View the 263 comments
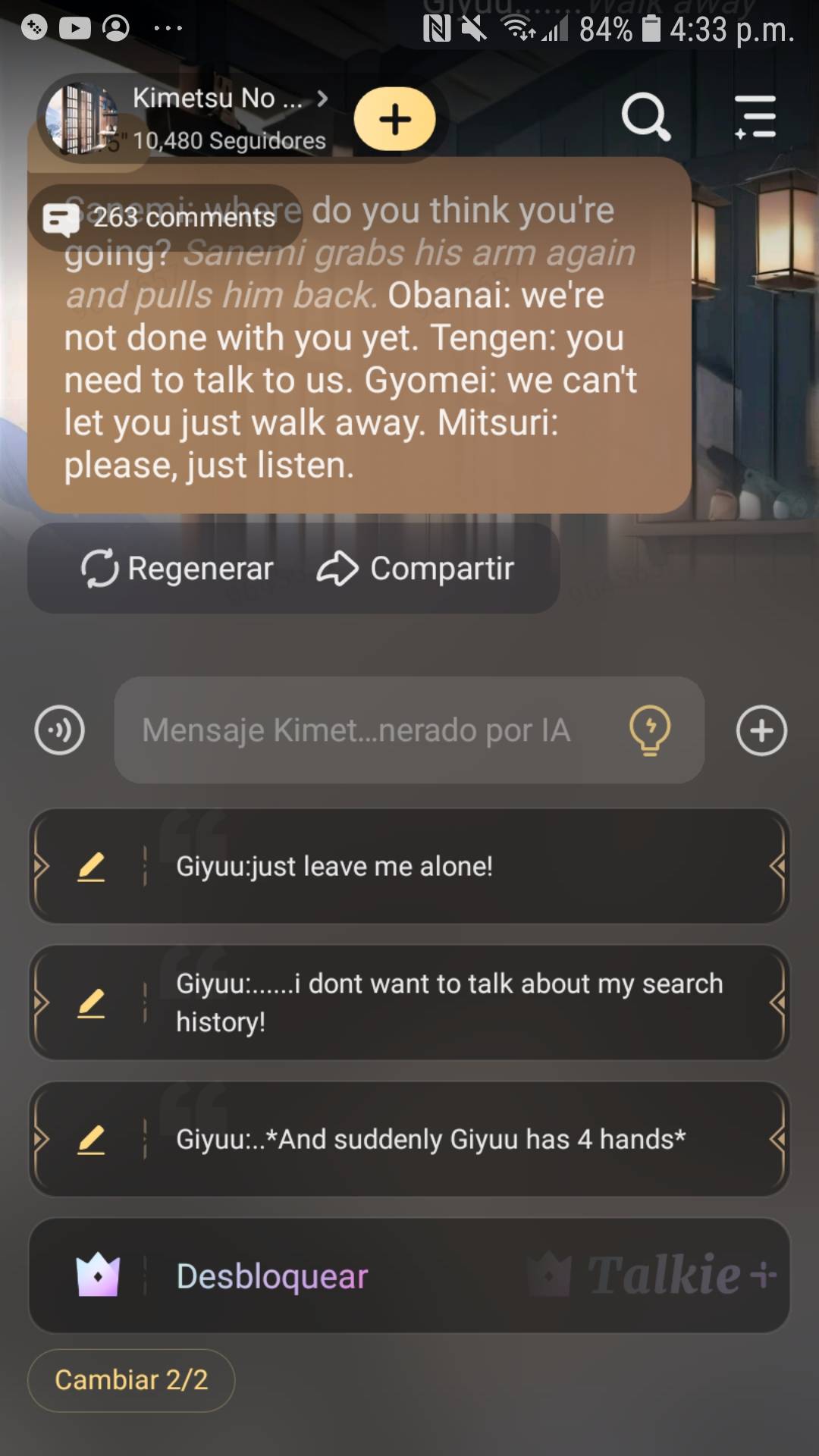Image resolution: width=819 pixels, height=1456 pixels. [x=165, y=218]
